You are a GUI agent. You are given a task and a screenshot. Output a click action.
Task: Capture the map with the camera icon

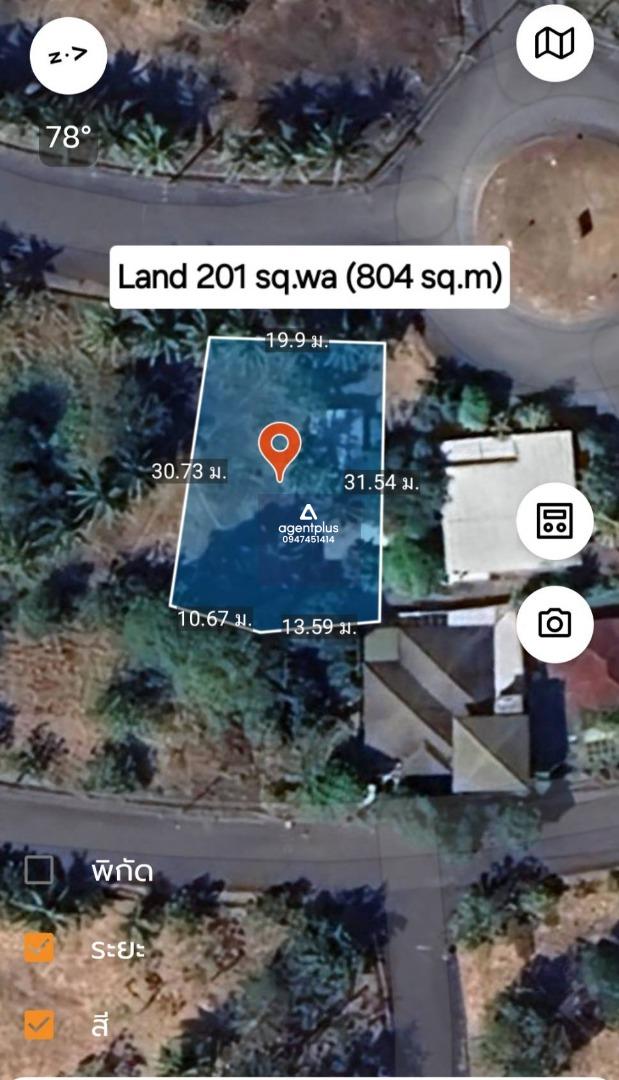(x=554, y=624)
